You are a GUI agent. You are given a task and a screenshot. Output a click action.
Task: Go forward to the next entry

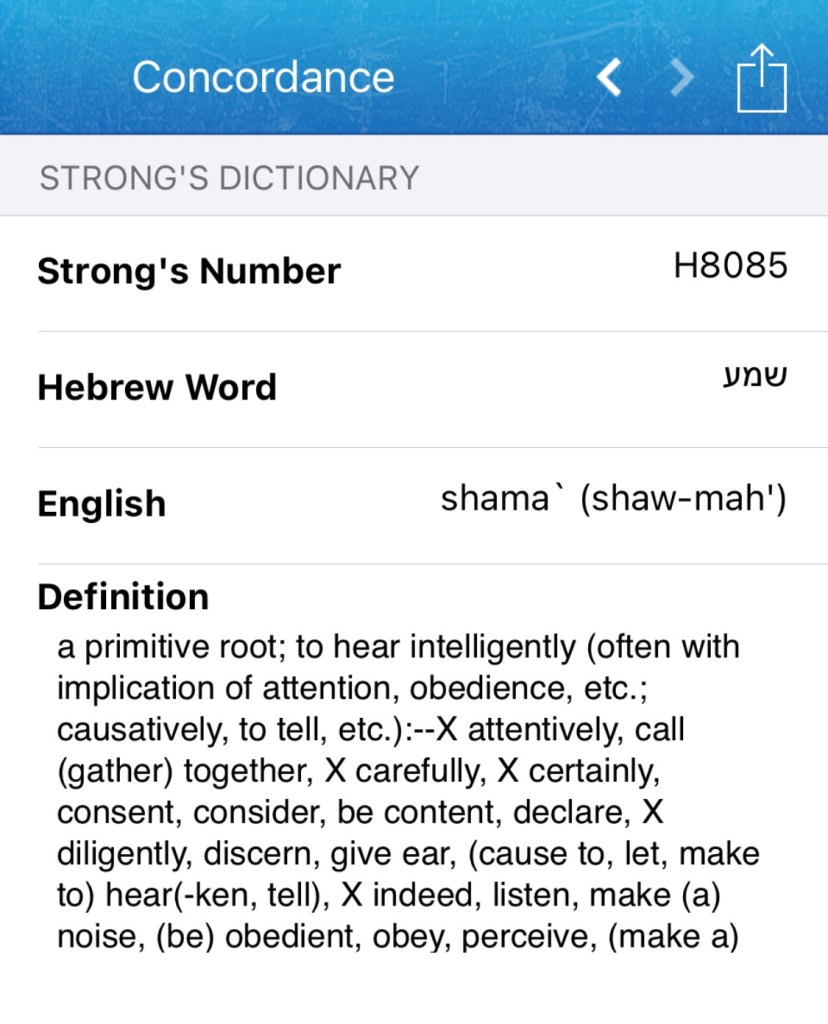[x=682, y=78]
